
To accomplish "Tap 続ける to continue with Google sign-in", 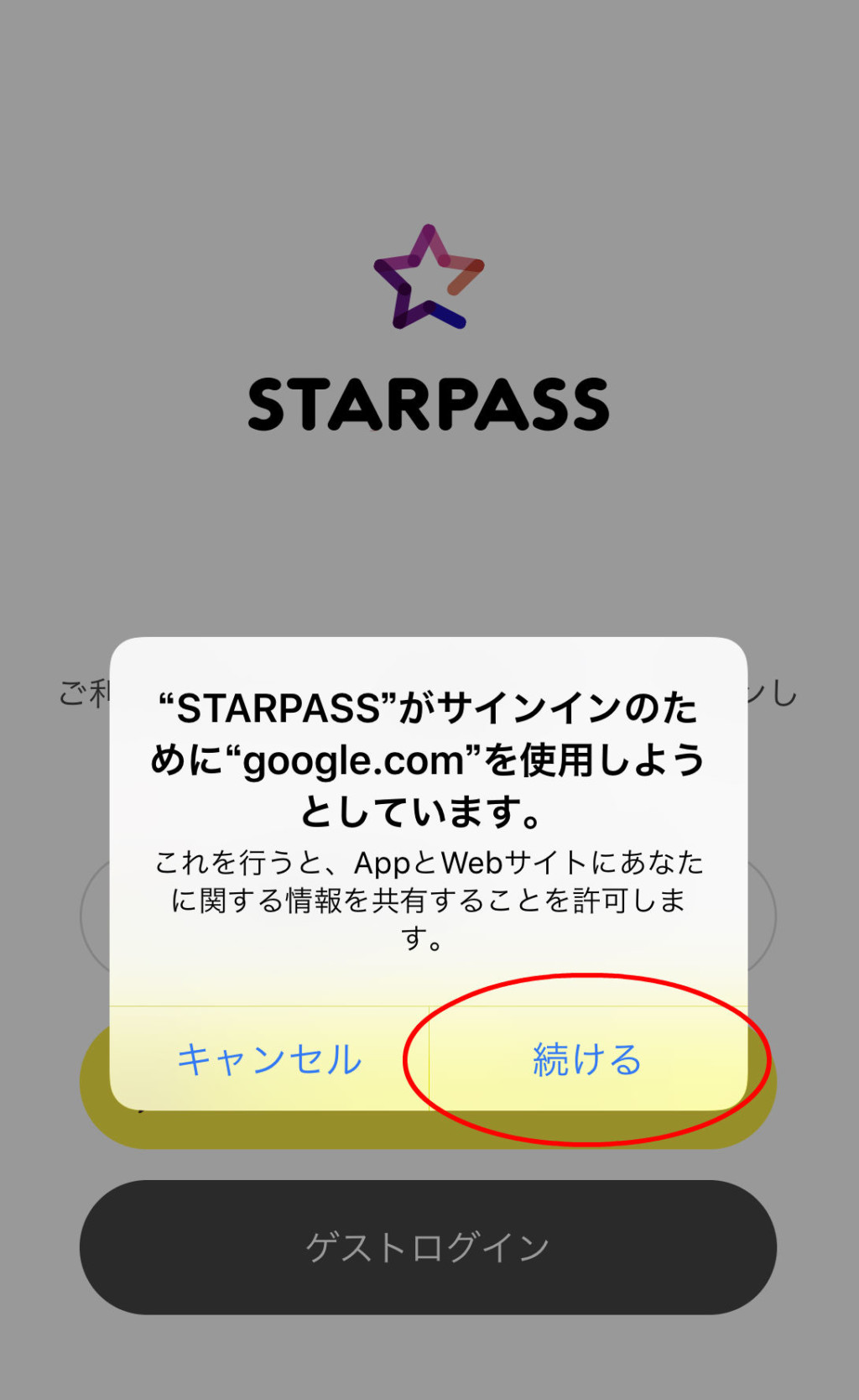I will click(587, 1059).
